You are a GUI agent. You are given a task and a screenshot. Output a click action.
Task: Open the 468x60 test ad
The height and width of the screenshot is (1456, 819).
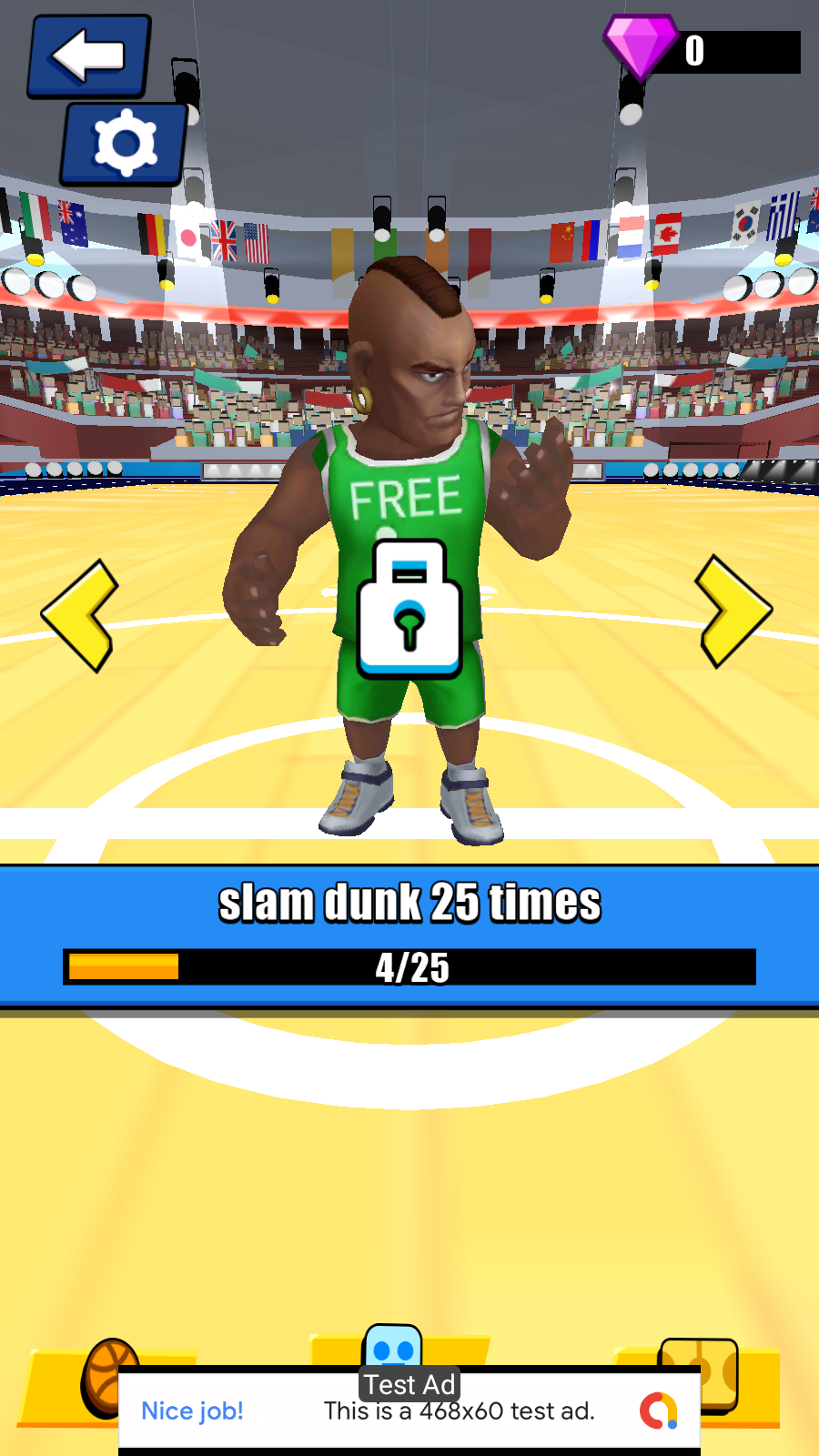(459, 1411)
